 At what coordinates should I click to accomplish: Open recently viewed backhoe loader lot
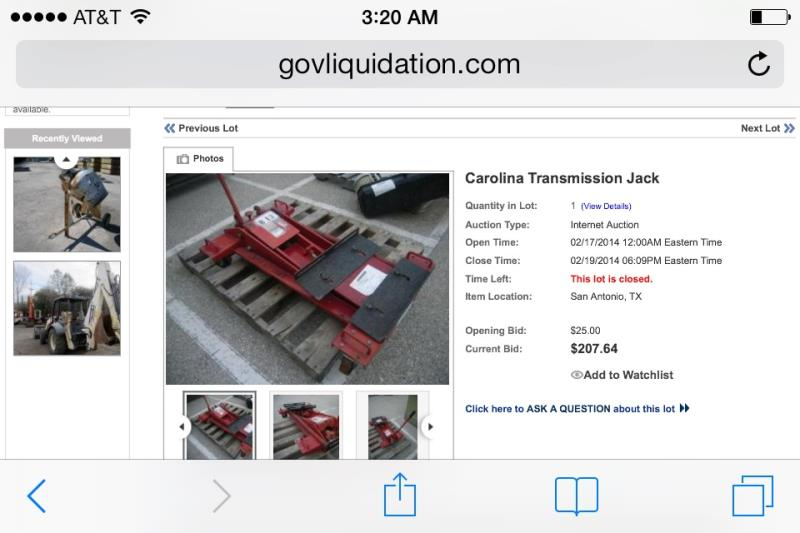(x=67, y=308)
